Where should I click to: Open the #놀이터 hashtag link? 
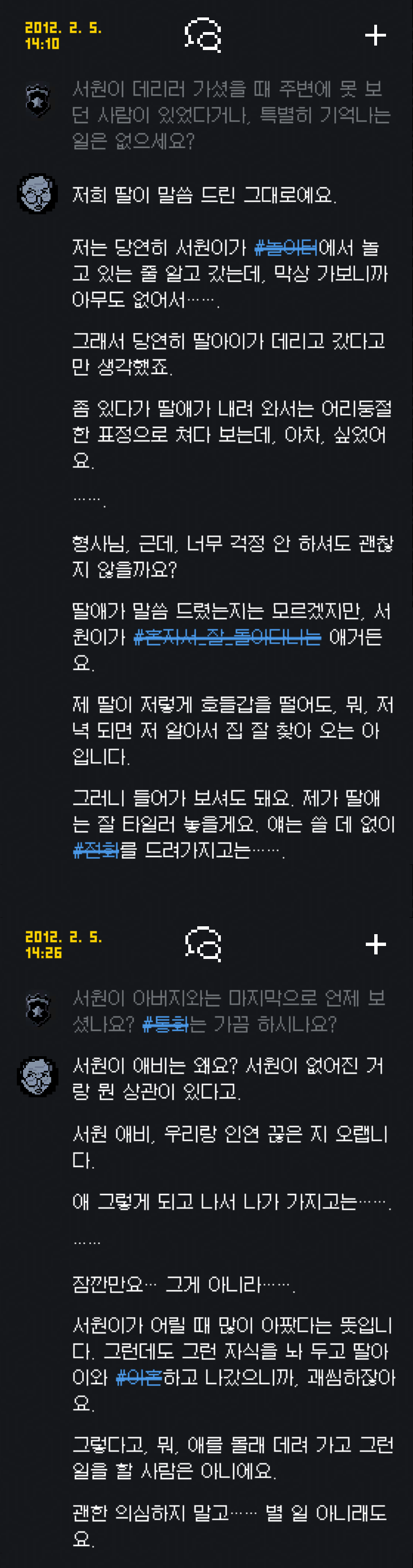tap(286, 247)
